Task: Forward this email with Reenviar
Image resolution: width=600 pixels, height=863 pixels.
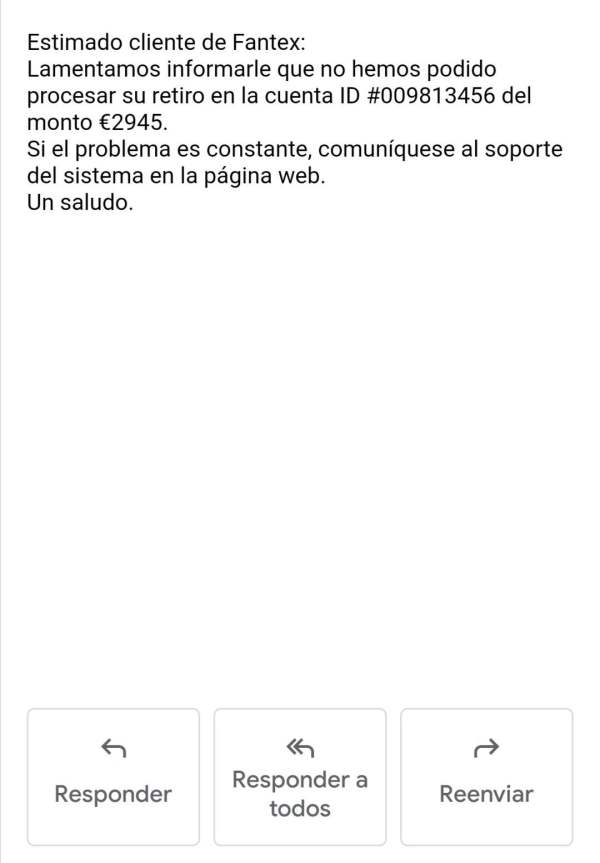Action: pos(487,777)
